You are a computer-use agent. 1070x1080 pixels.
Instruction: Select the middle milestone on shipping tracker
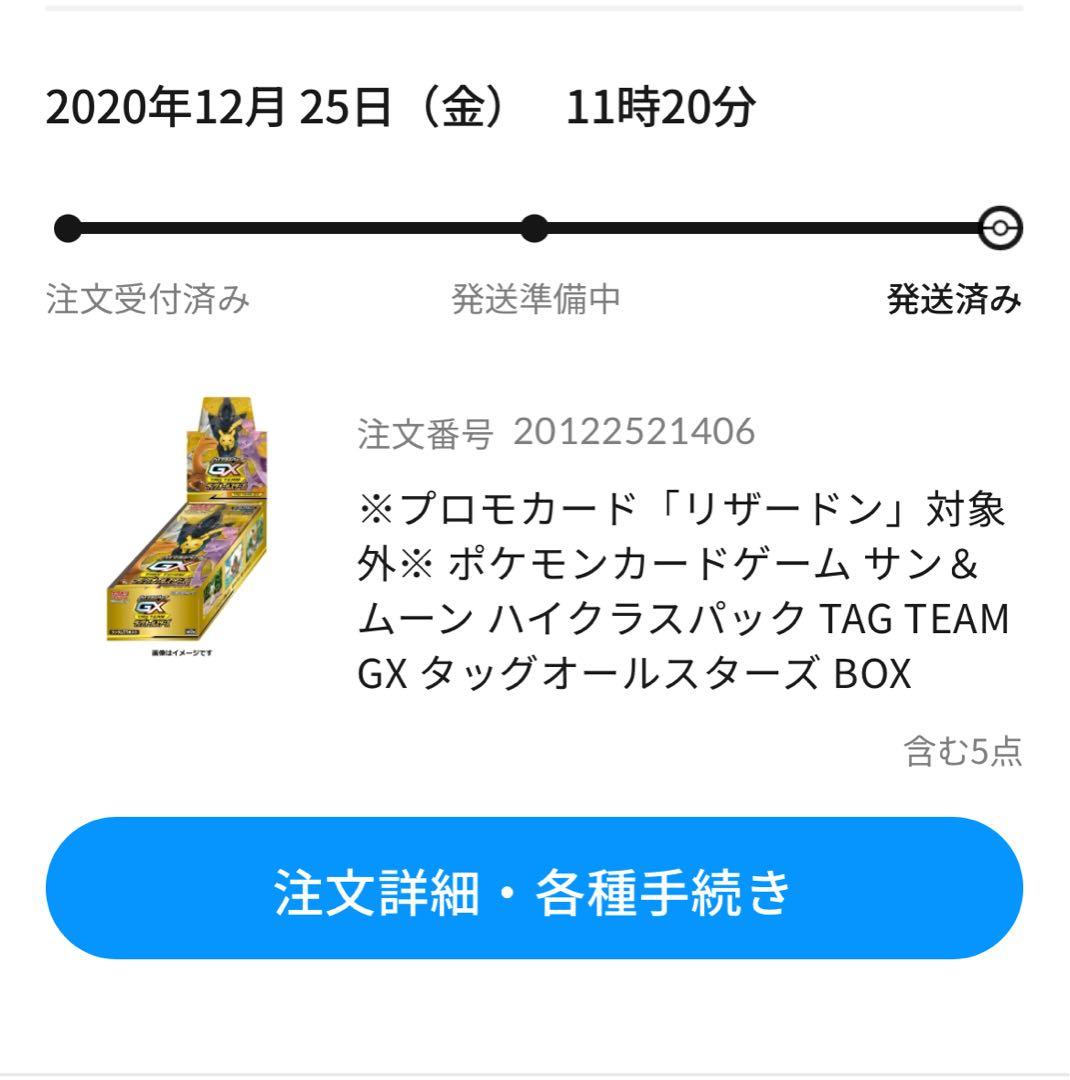(x=535, y=228)
